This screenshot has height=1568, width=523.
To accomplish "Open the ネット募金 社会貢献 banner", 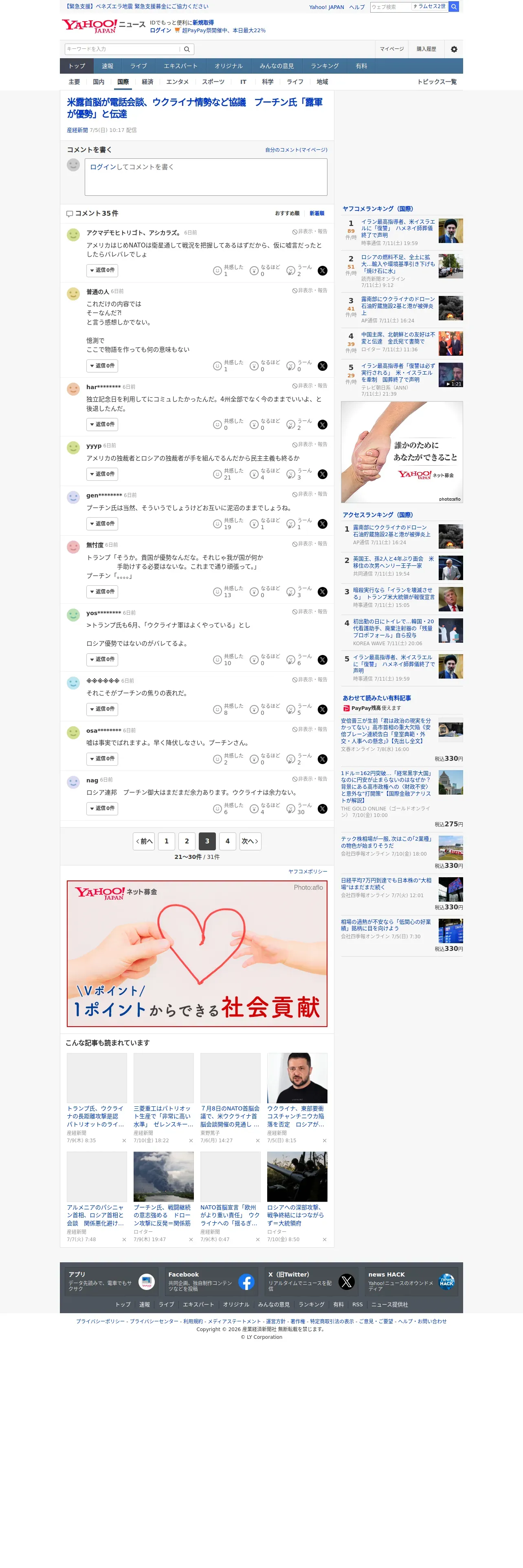I will [x=197, y=953].
